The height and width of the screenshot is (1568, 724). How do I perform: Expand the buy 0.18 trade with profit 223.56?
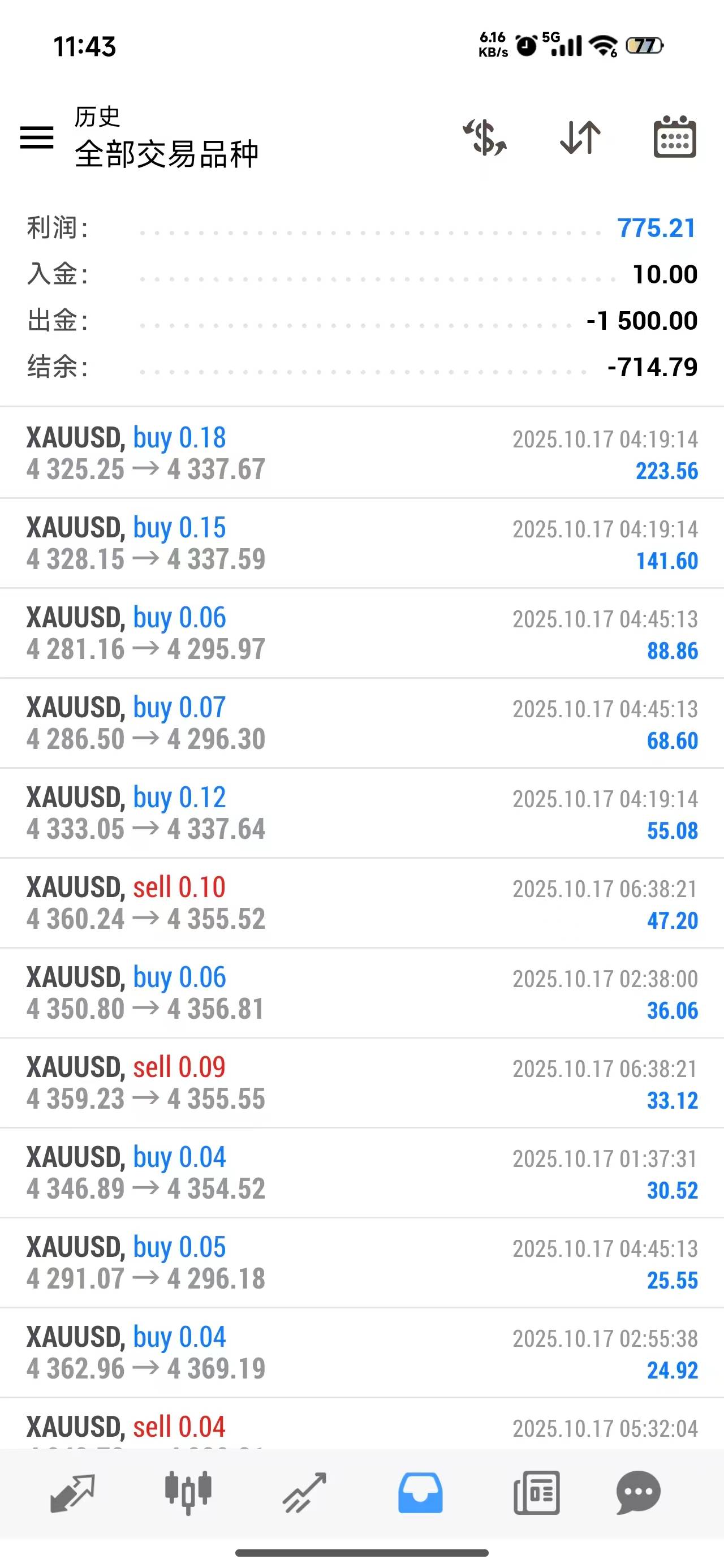pyautogui.click(x=361, y=453)
